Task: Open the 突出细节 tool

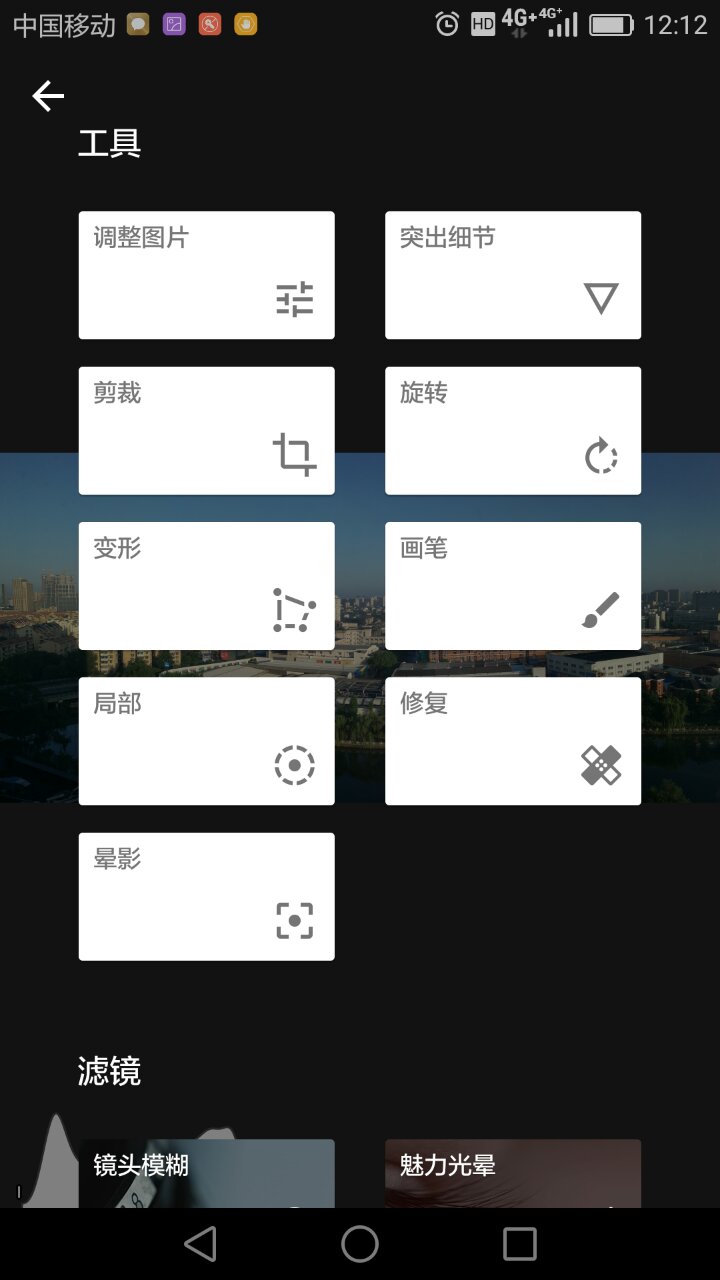Action: pyautogui.click(x=513, y=275)
